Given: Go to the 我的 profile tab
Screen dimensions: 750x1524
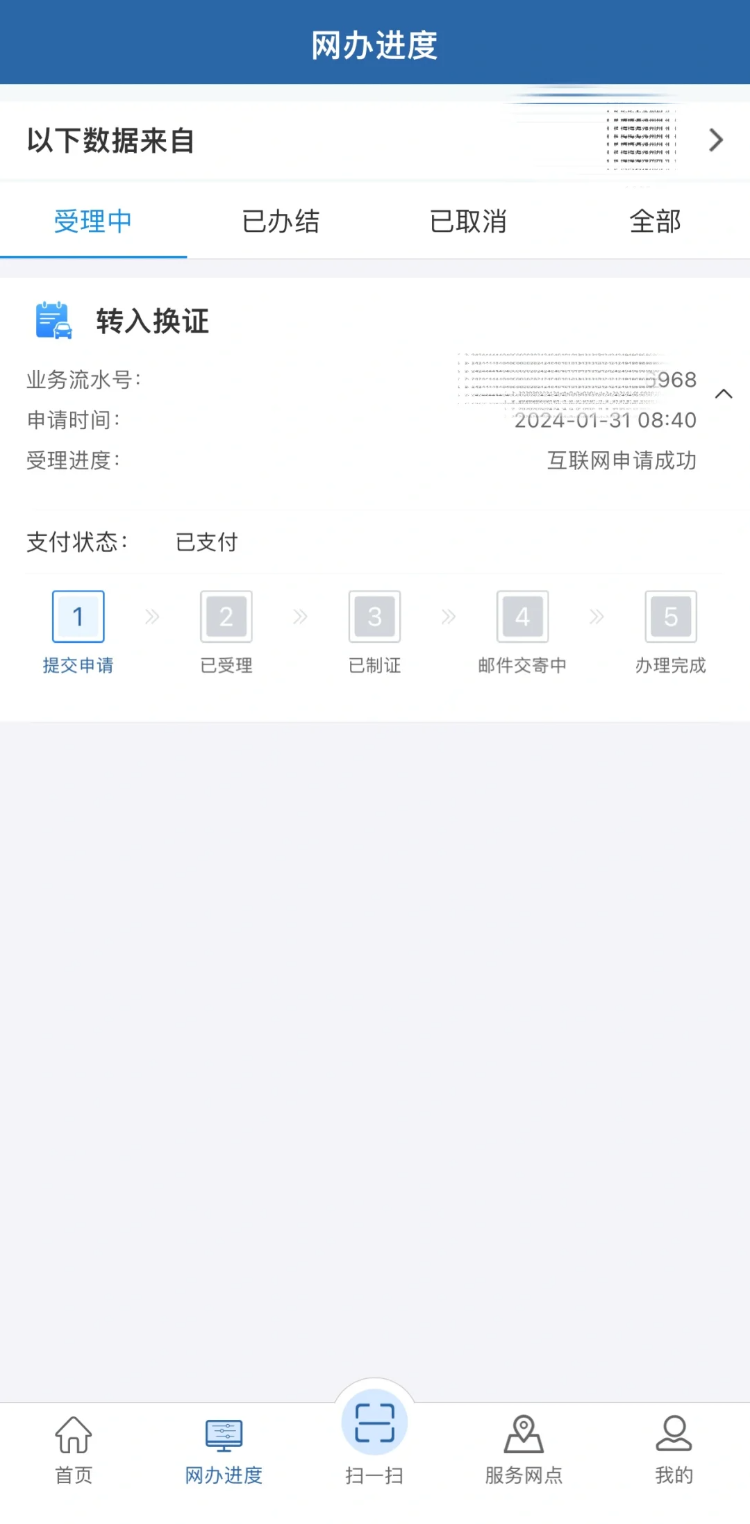Looking at the screenshot, I should point(673,1449).
